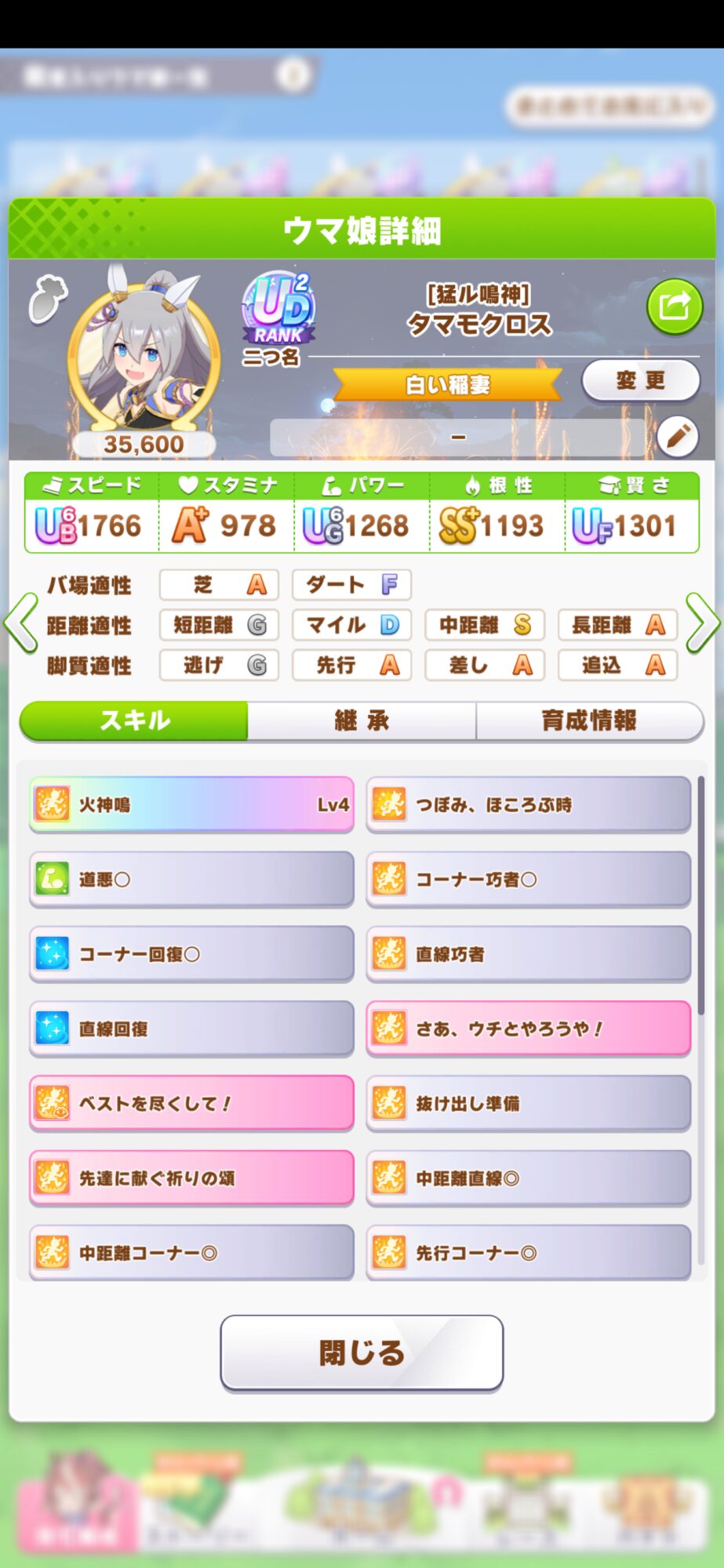Go to the previous Uma Musume arrow
This screenshot has width=724, height=1568.
click(x=21, y=624)
